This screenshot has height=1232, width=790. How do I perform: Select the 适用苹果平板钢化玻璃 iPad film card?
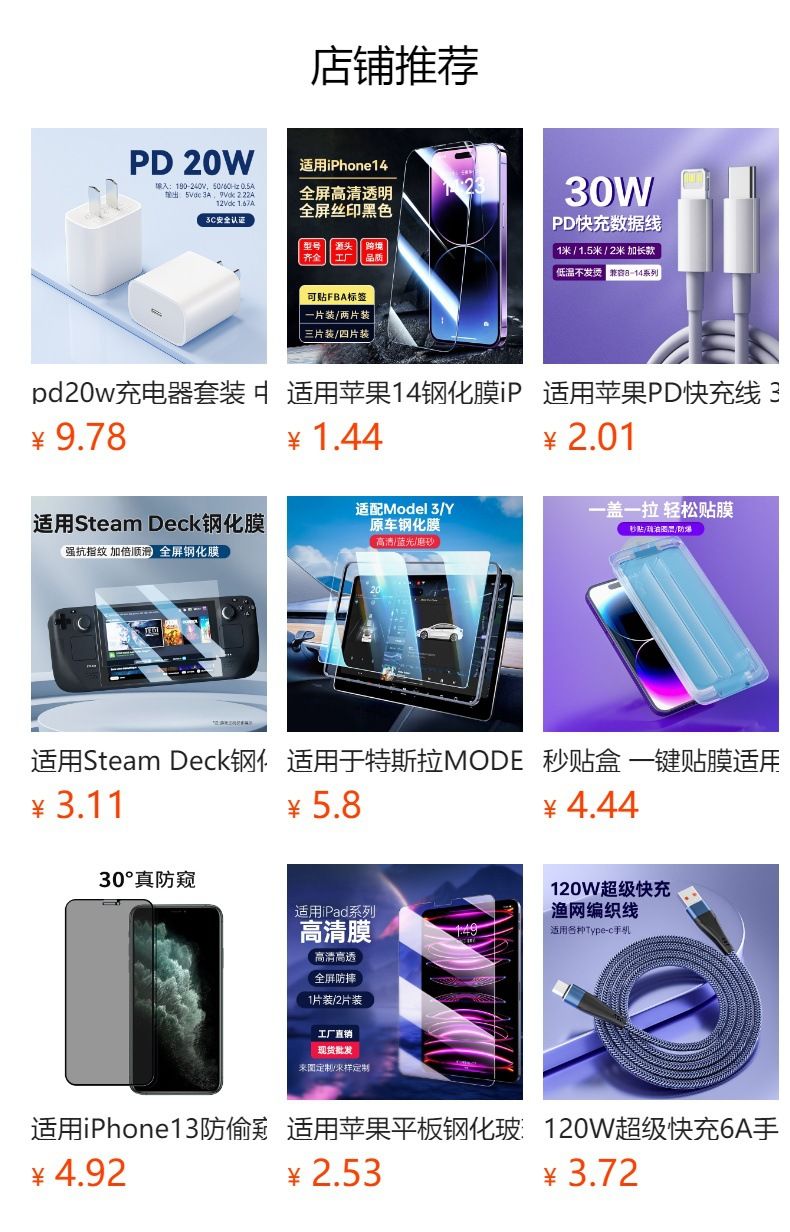(405, 982)
